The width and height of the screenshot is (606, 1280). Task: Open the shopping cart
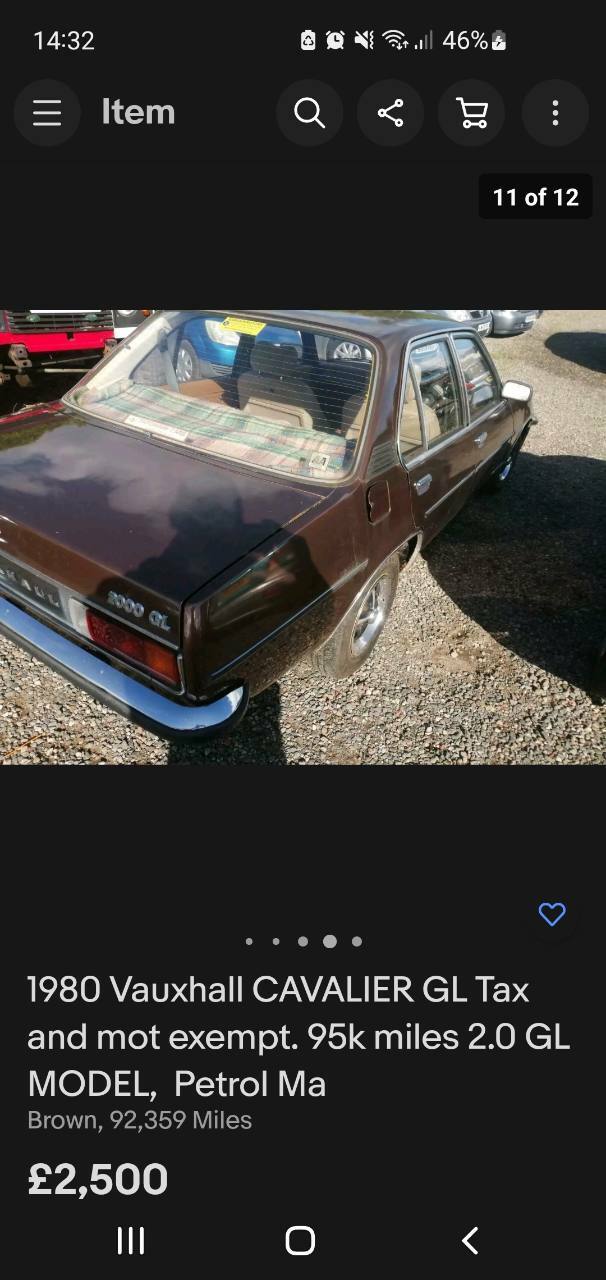click(472, 113)
